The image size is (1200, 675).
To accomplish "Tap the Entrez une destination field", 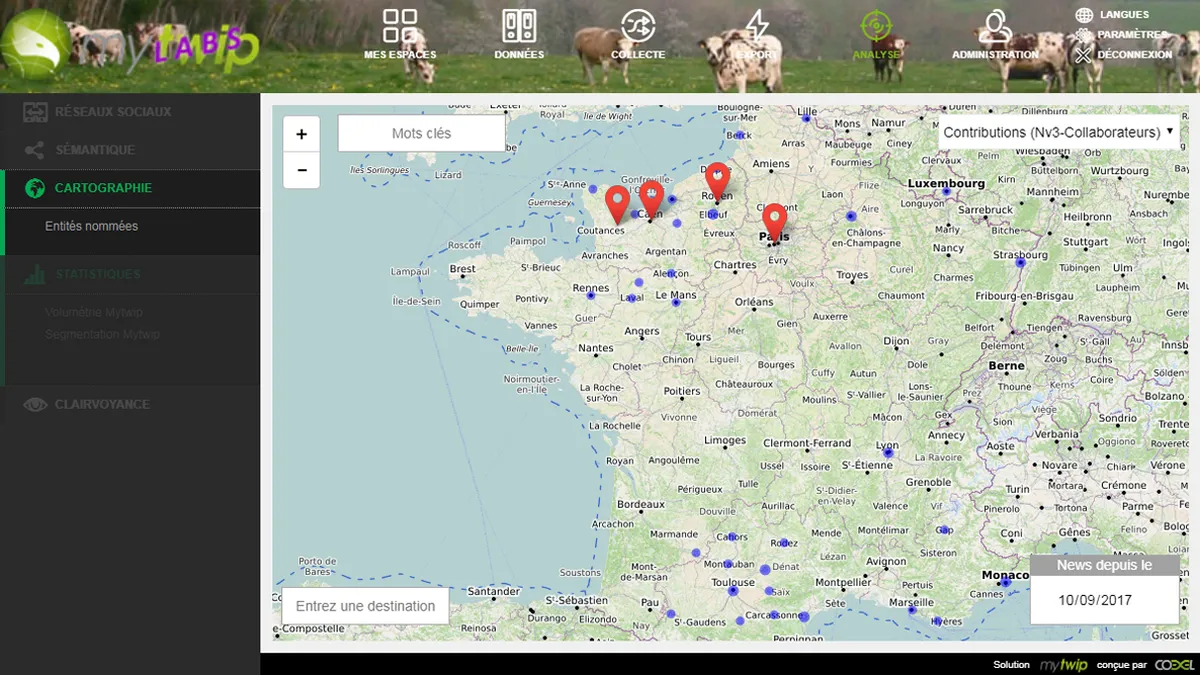I will pyautogui.click(x=365, y=606).
